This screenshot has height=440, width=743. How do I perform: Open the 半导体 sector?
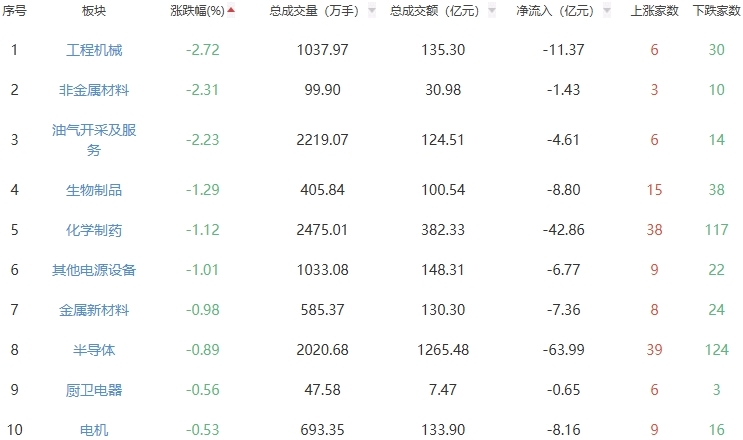(x=94, y=350)
